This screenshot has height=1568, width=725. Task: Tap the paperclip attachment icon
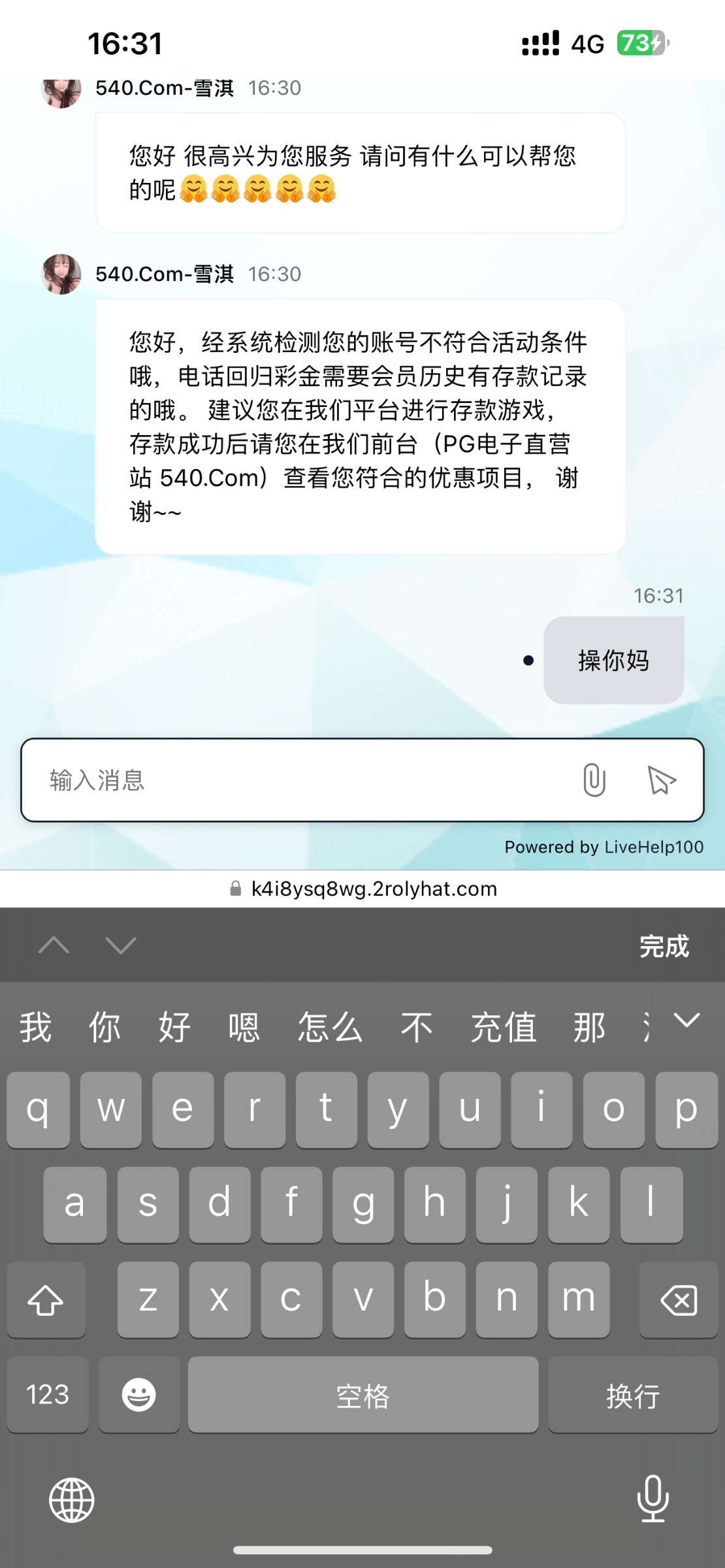click(594, 780)
